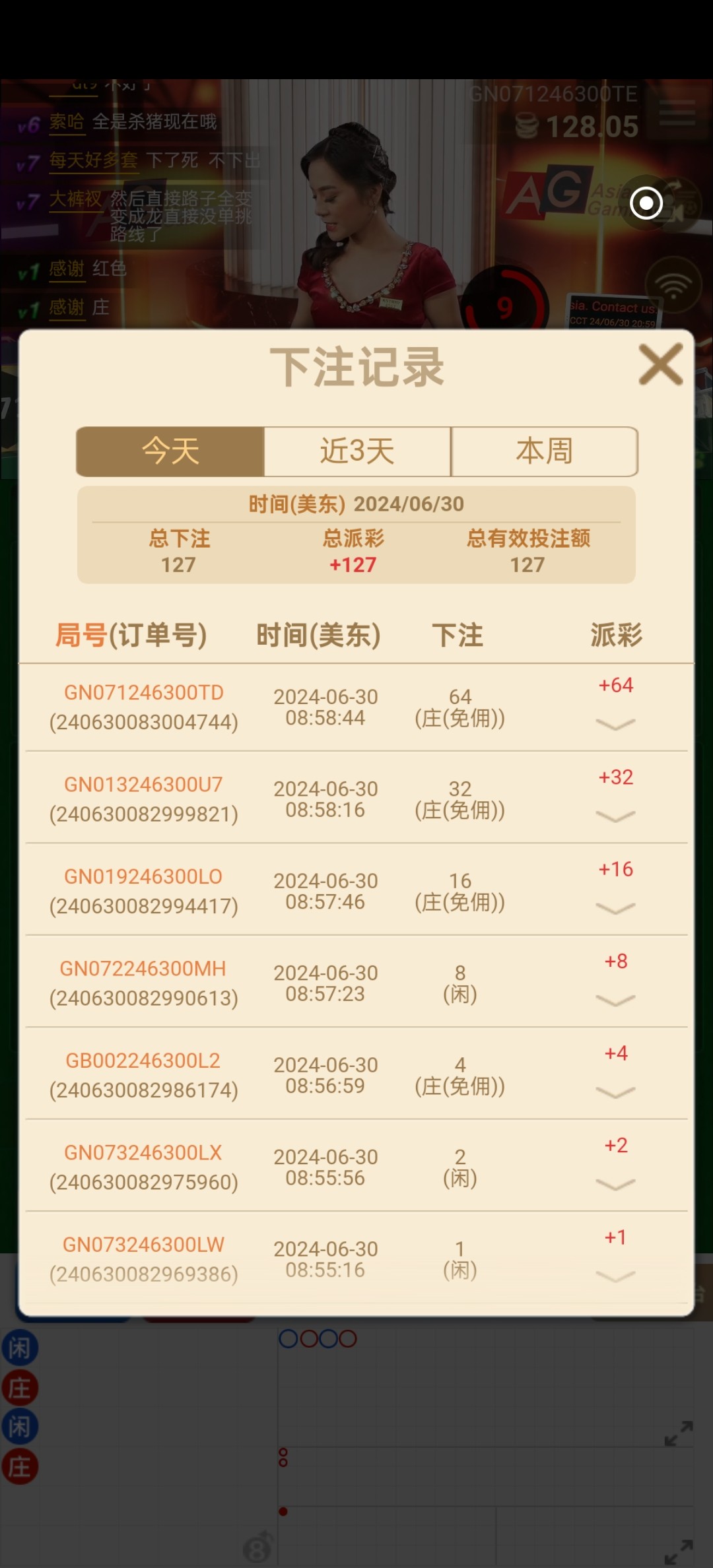The height and width of the screenshot is (1568, 713).
Task: Tap the Wi-Fi signal quality icon
Action: pos(673,286)
